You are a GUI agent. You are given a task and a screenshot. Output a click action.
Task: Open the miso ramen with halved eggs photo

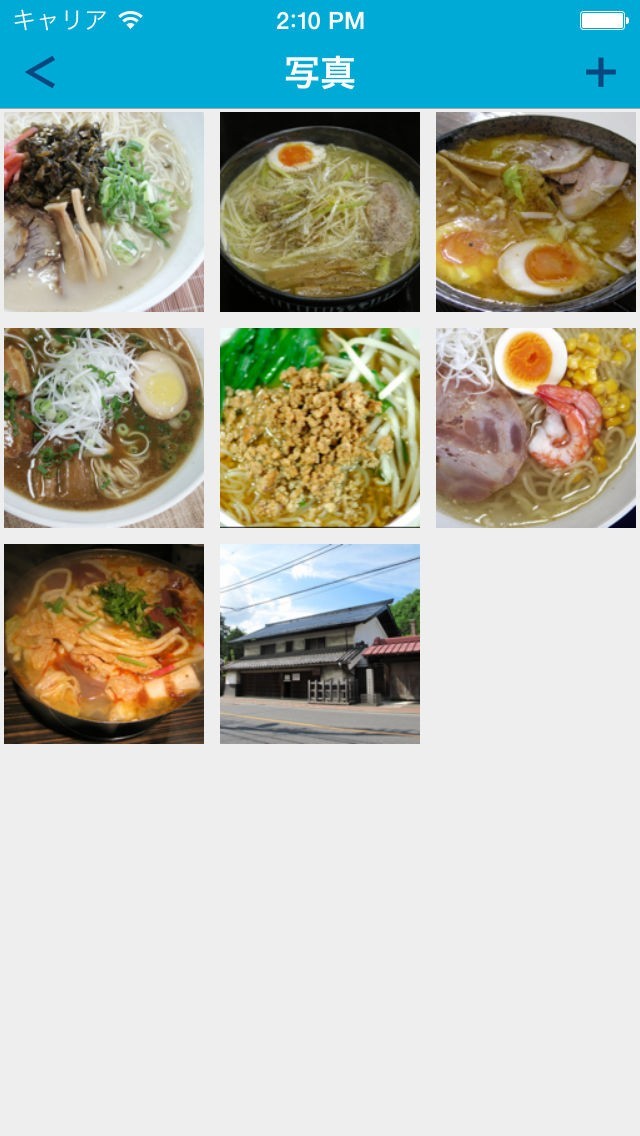536,211
